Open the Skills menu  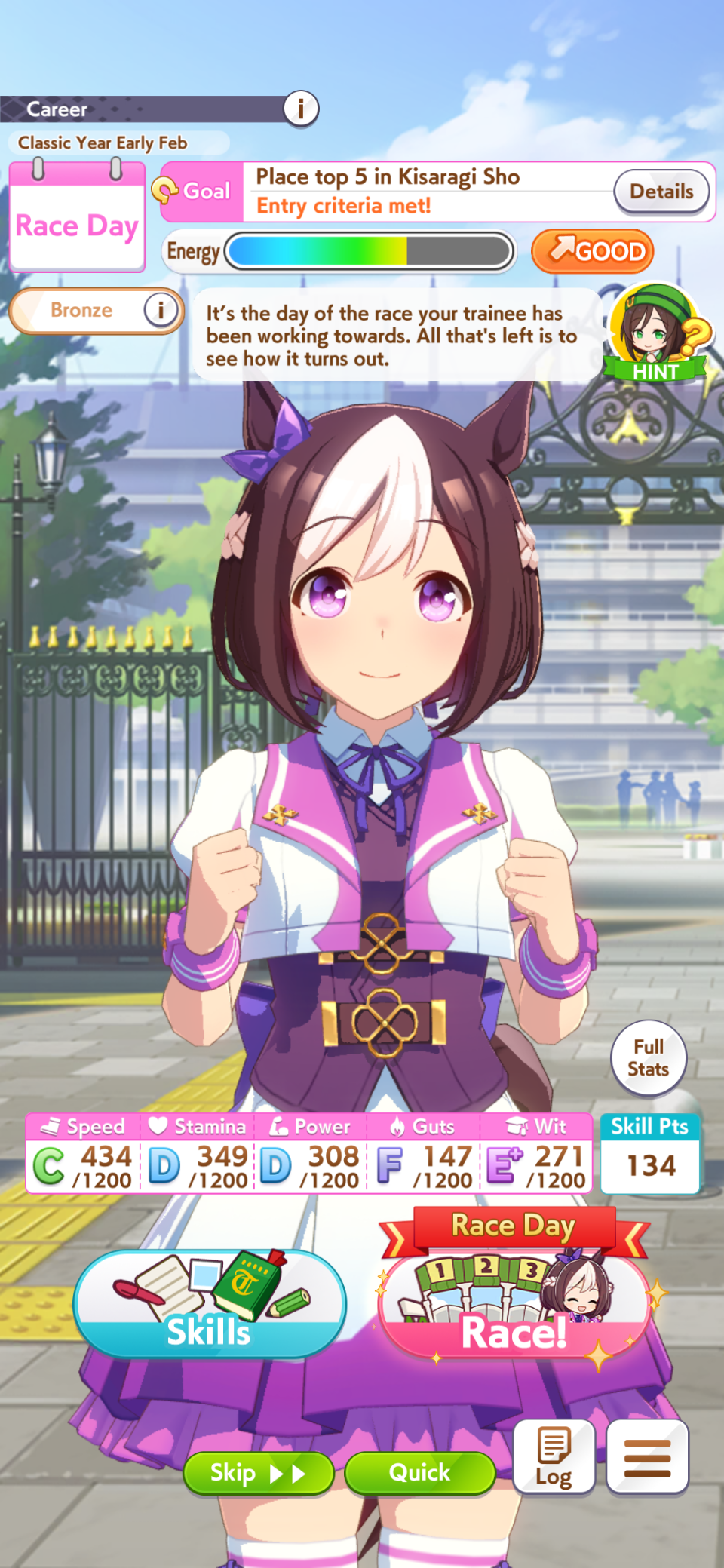click(x=210, y=1304)
